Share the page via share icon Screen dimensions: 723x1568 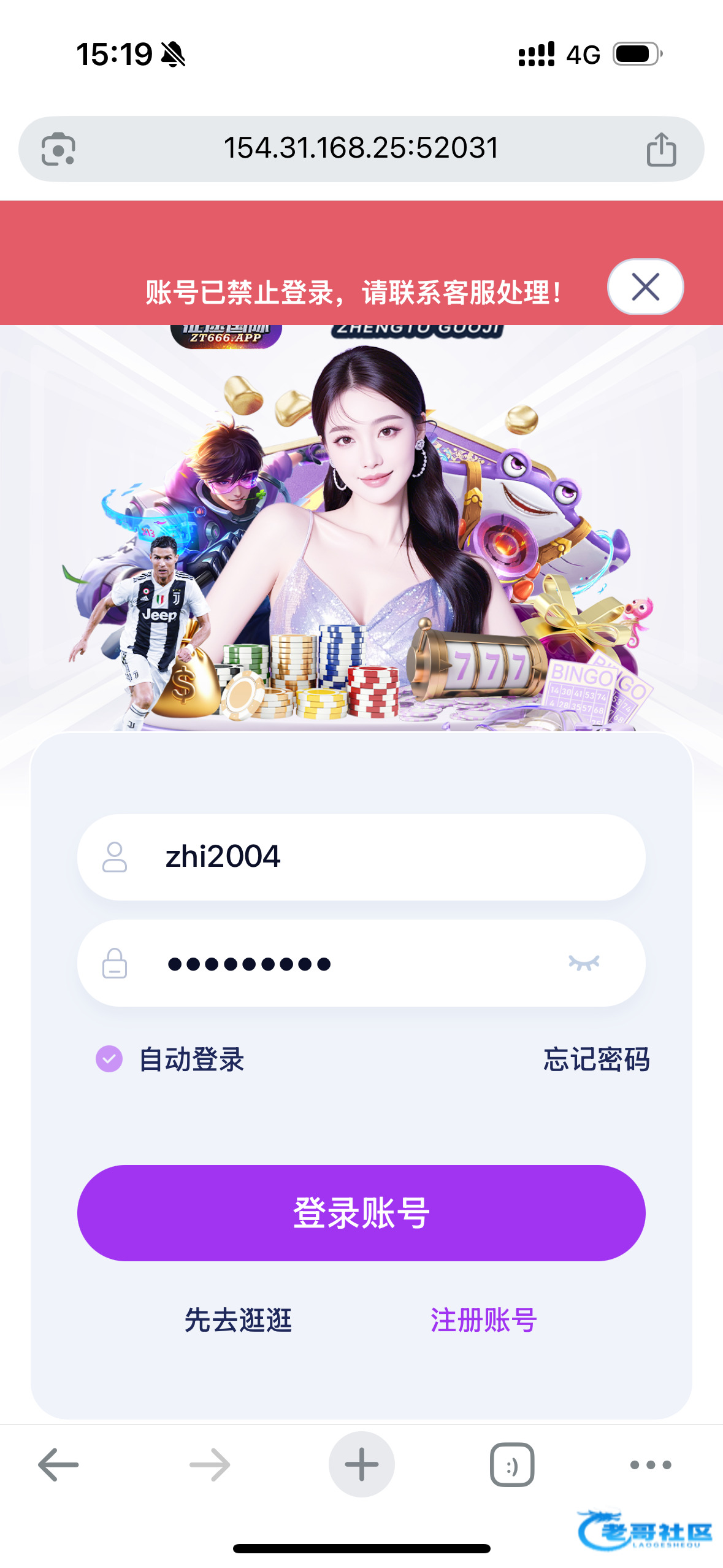[x=661, y=149]
